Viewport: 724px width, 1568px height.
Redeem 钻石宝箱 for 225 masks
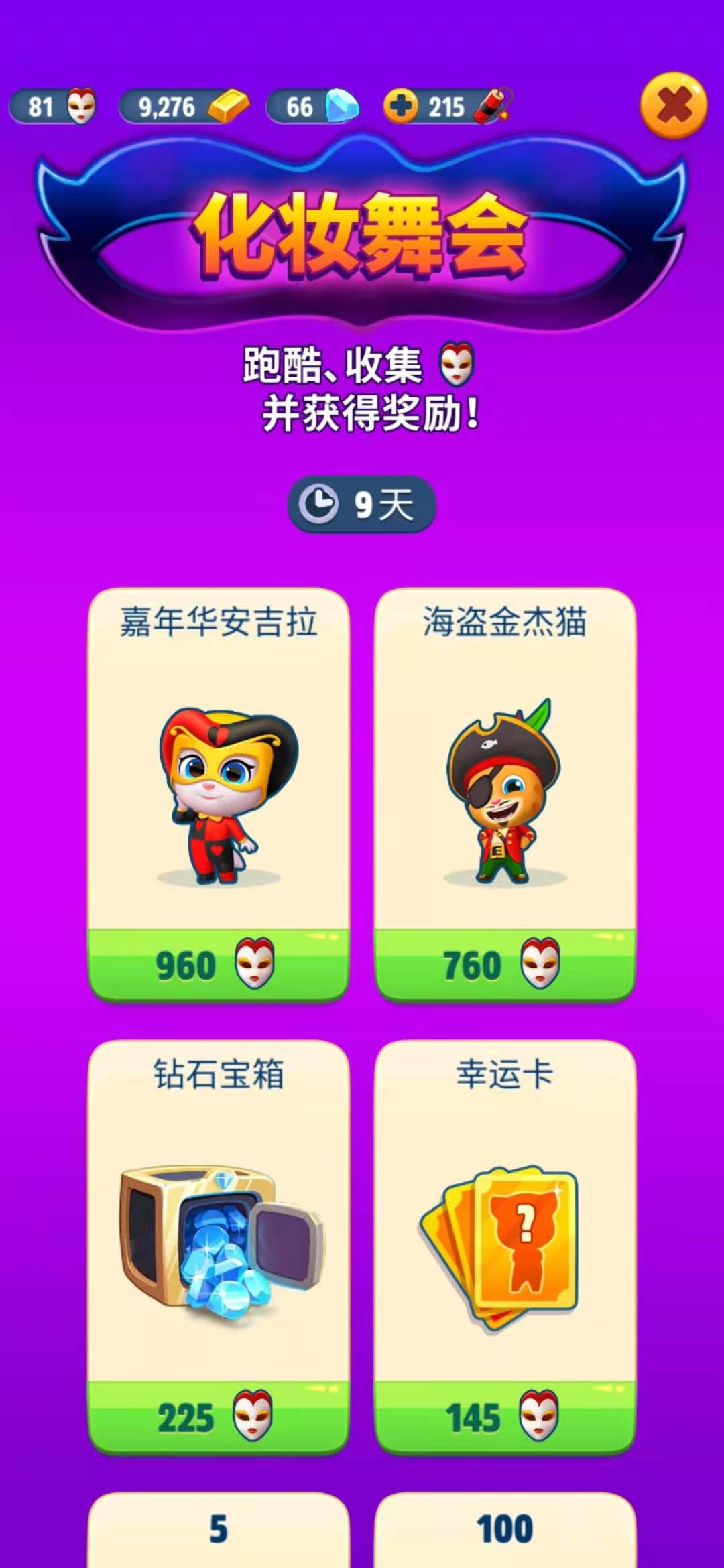(219, 1417)
